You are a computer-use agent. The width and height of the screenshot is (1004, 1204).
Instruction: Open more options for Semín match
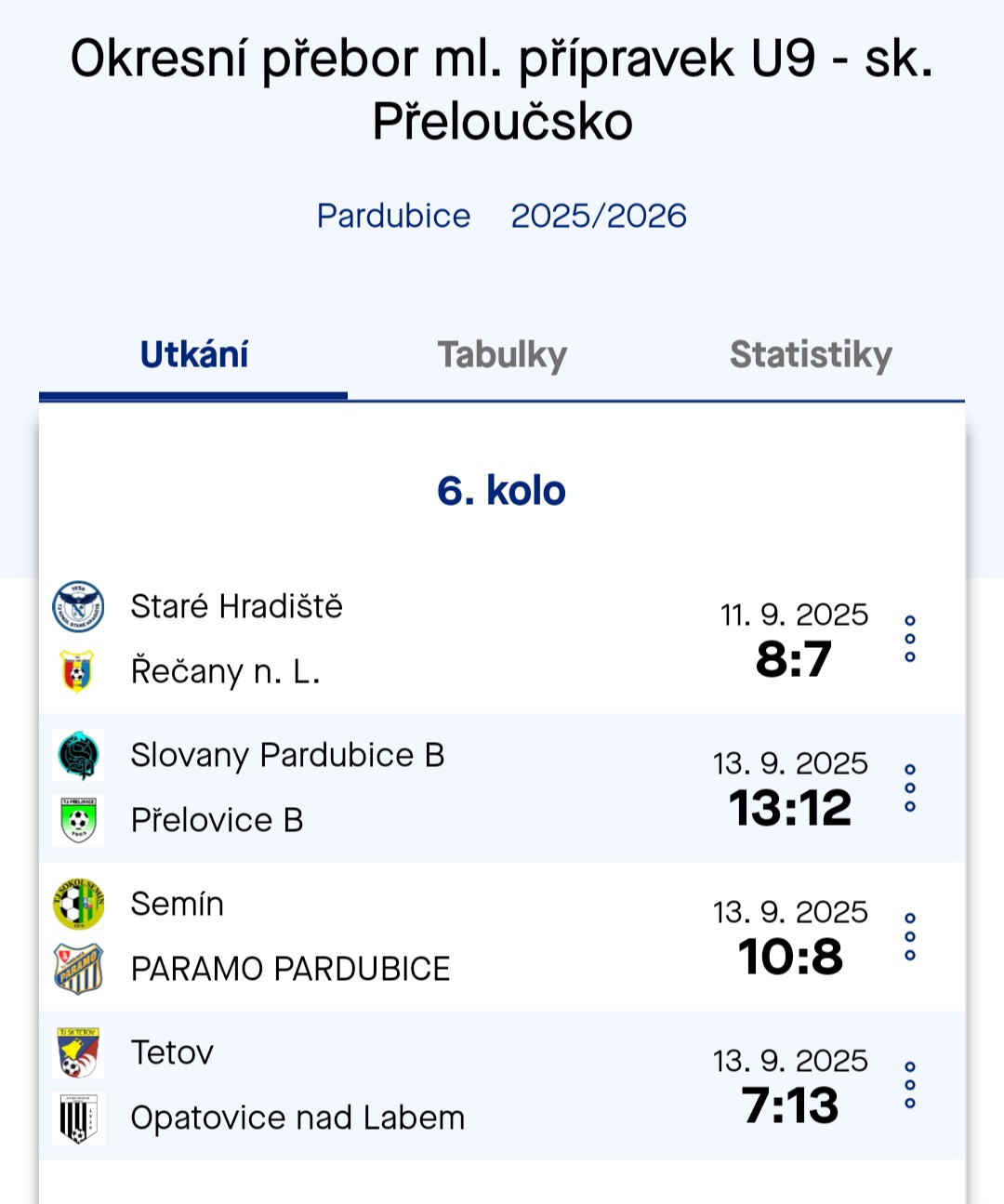tap(910, 936)
